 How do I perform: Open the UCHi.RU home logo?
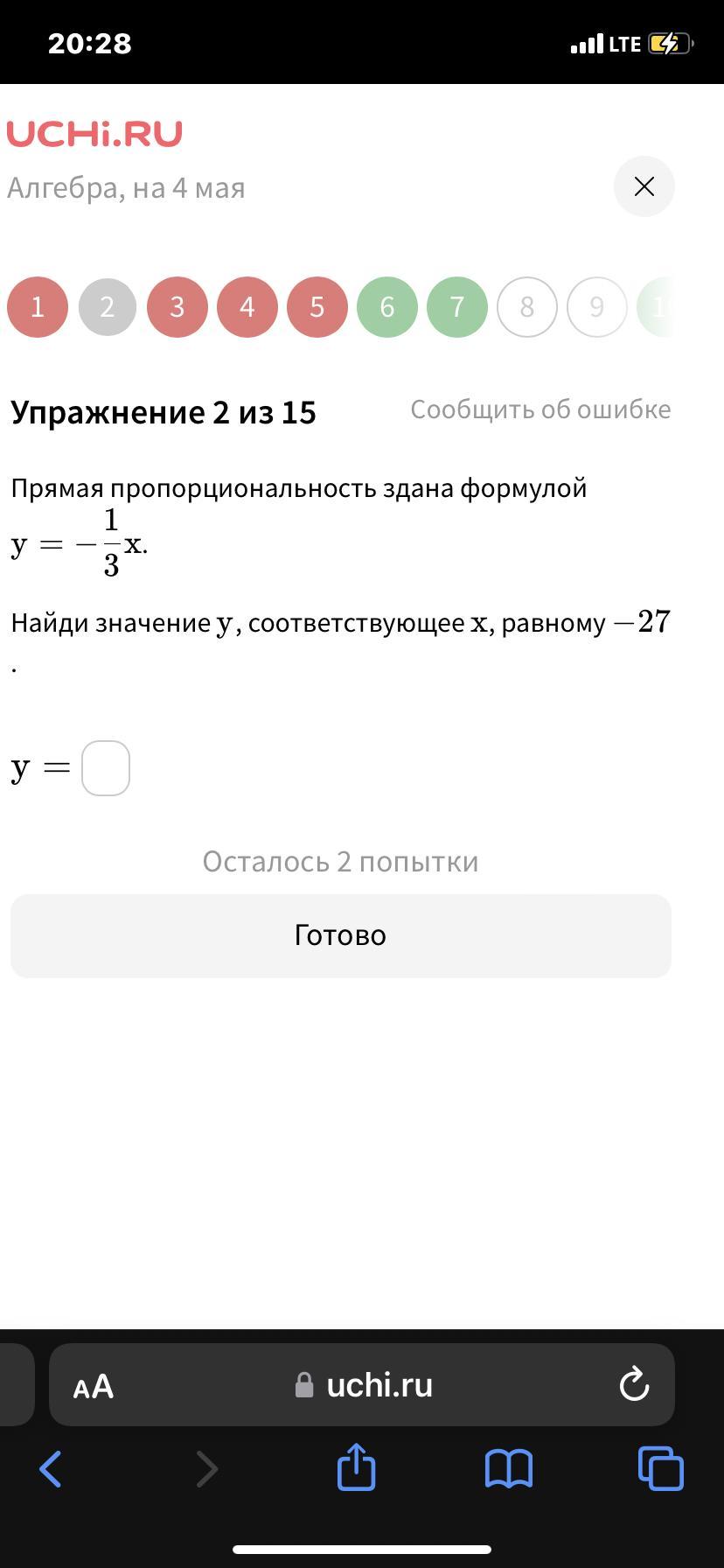(x=94, y=134)
